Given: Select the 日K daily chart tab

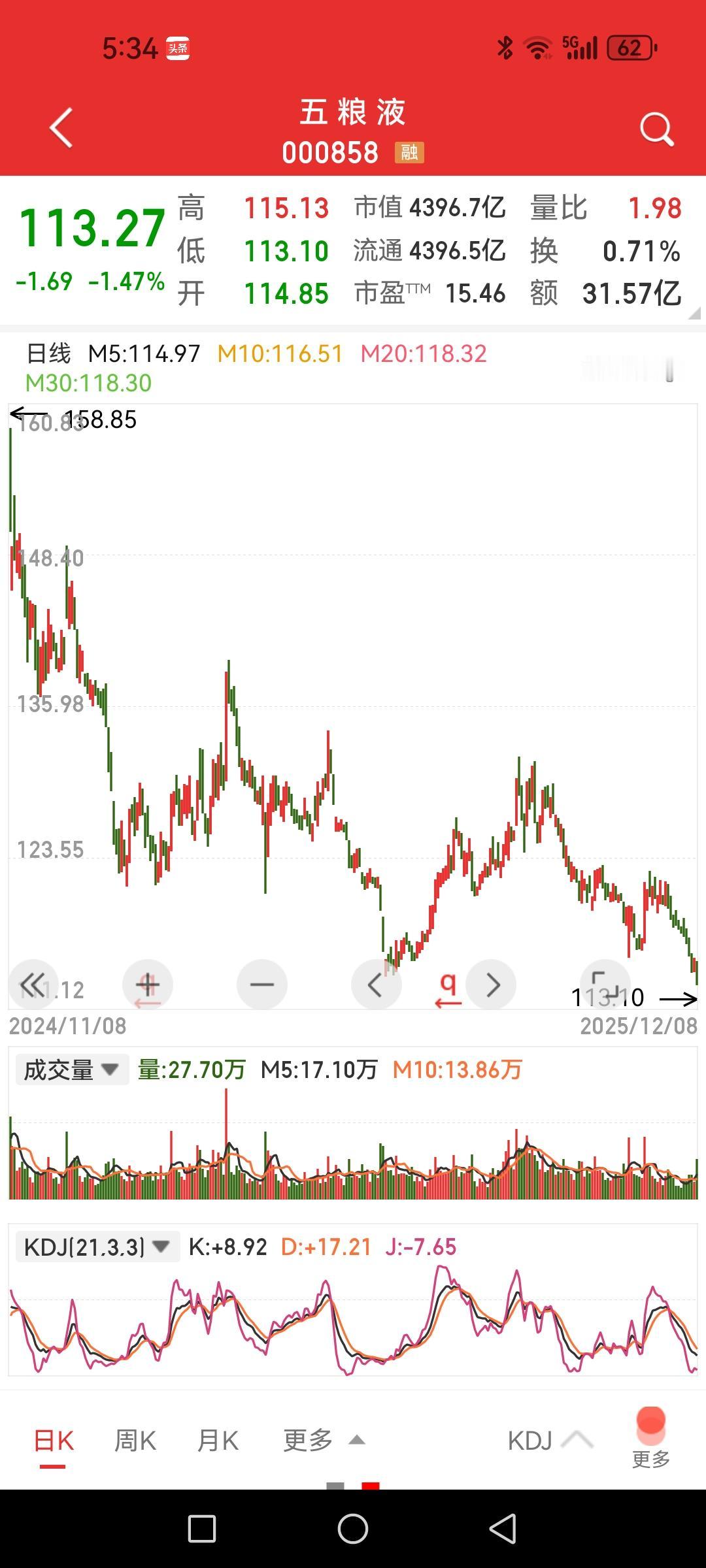Looking at the screenshot, I should click(x=53, y=1440).
